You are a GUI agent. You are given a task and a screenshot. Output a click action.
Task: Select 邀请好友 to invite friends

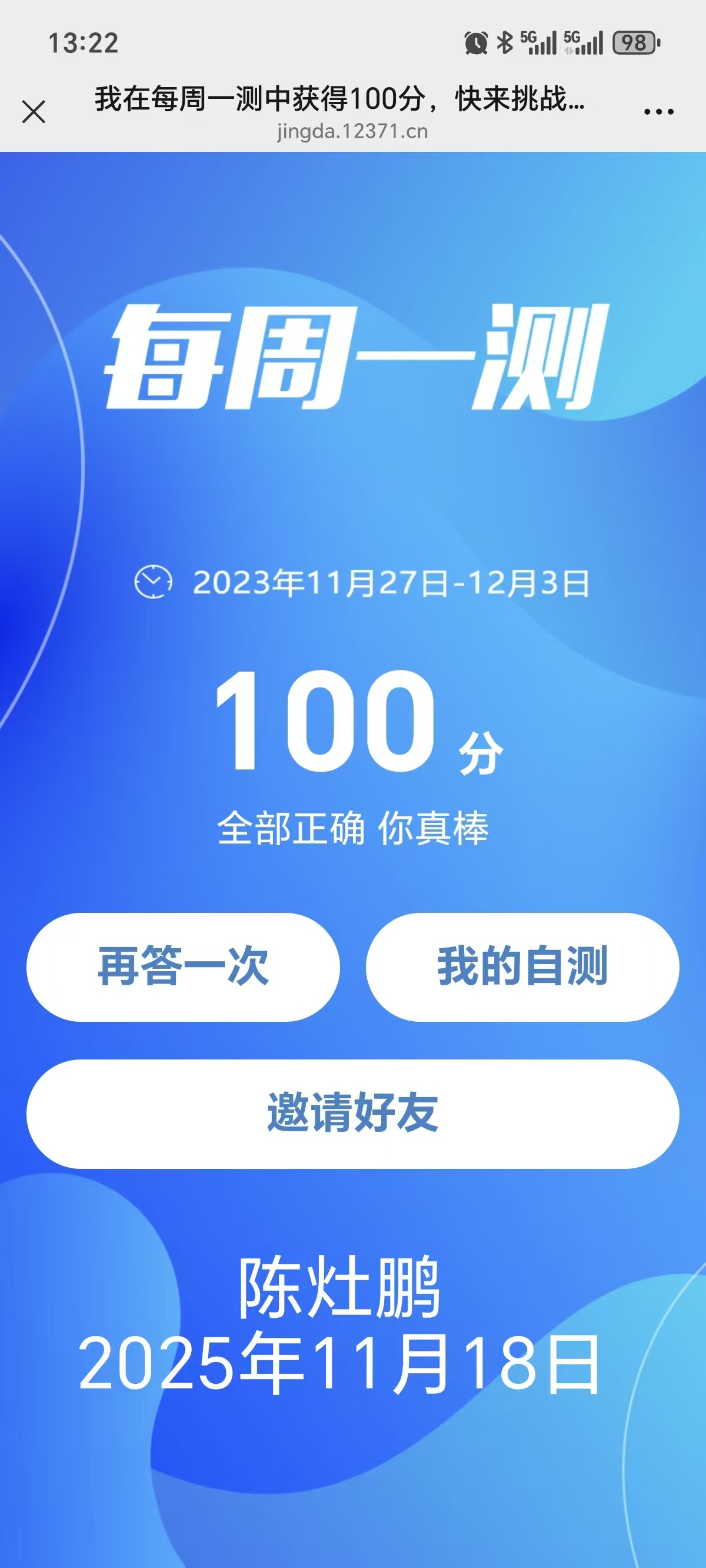point(353,1113)
